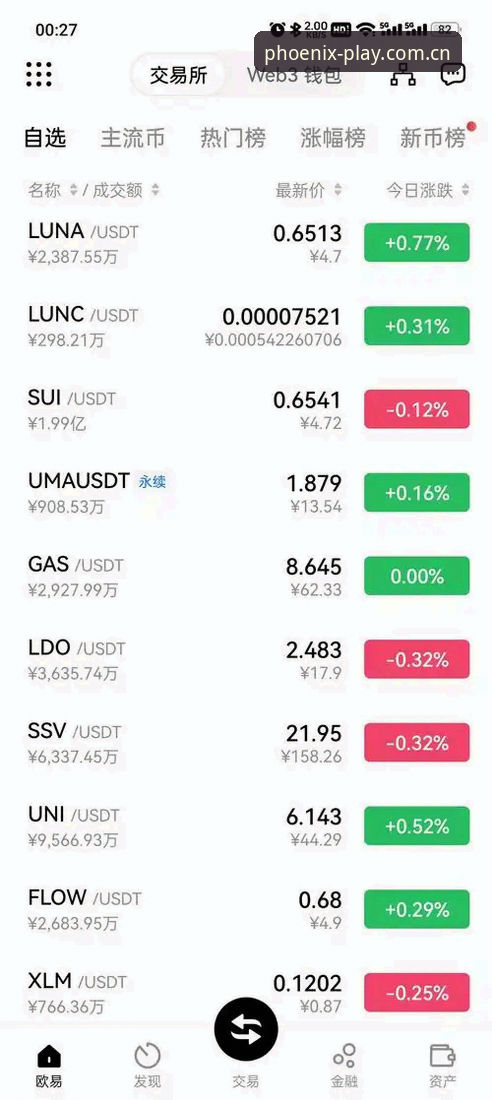Select the 主流币 tab
The width and height of the screenshot is (492, 1100).
[133, 138]
